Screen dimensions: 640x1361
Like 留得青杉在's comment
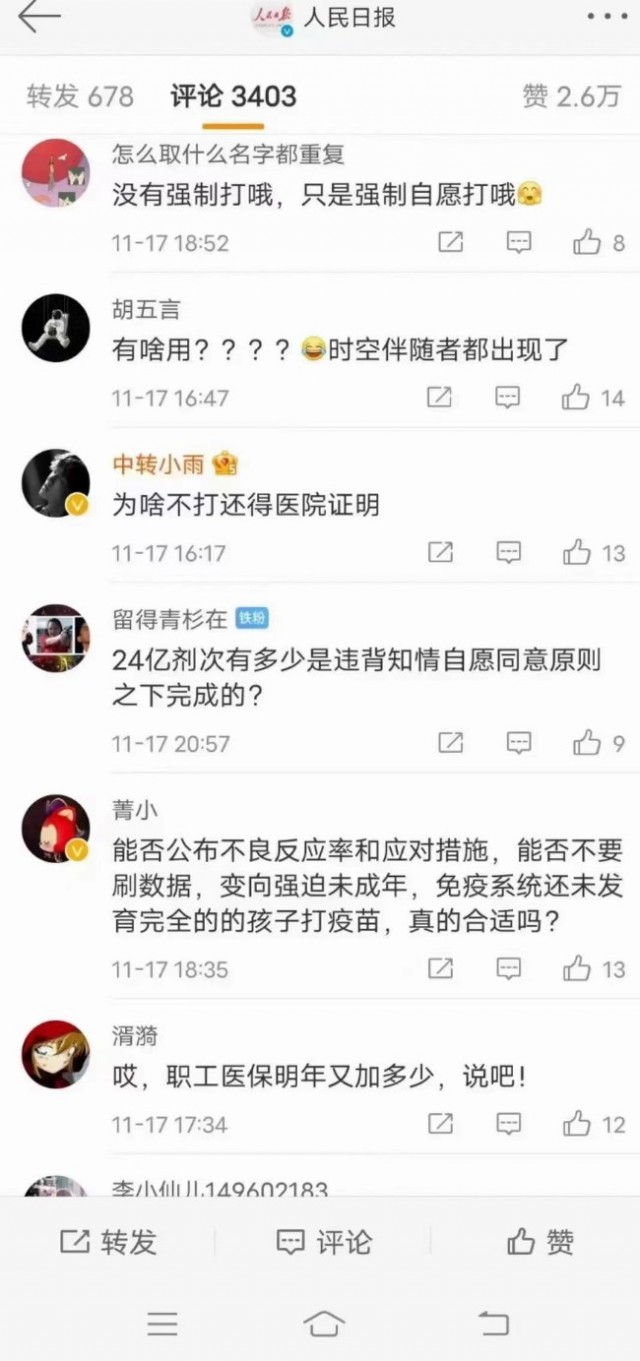click(x=586, y=743)
